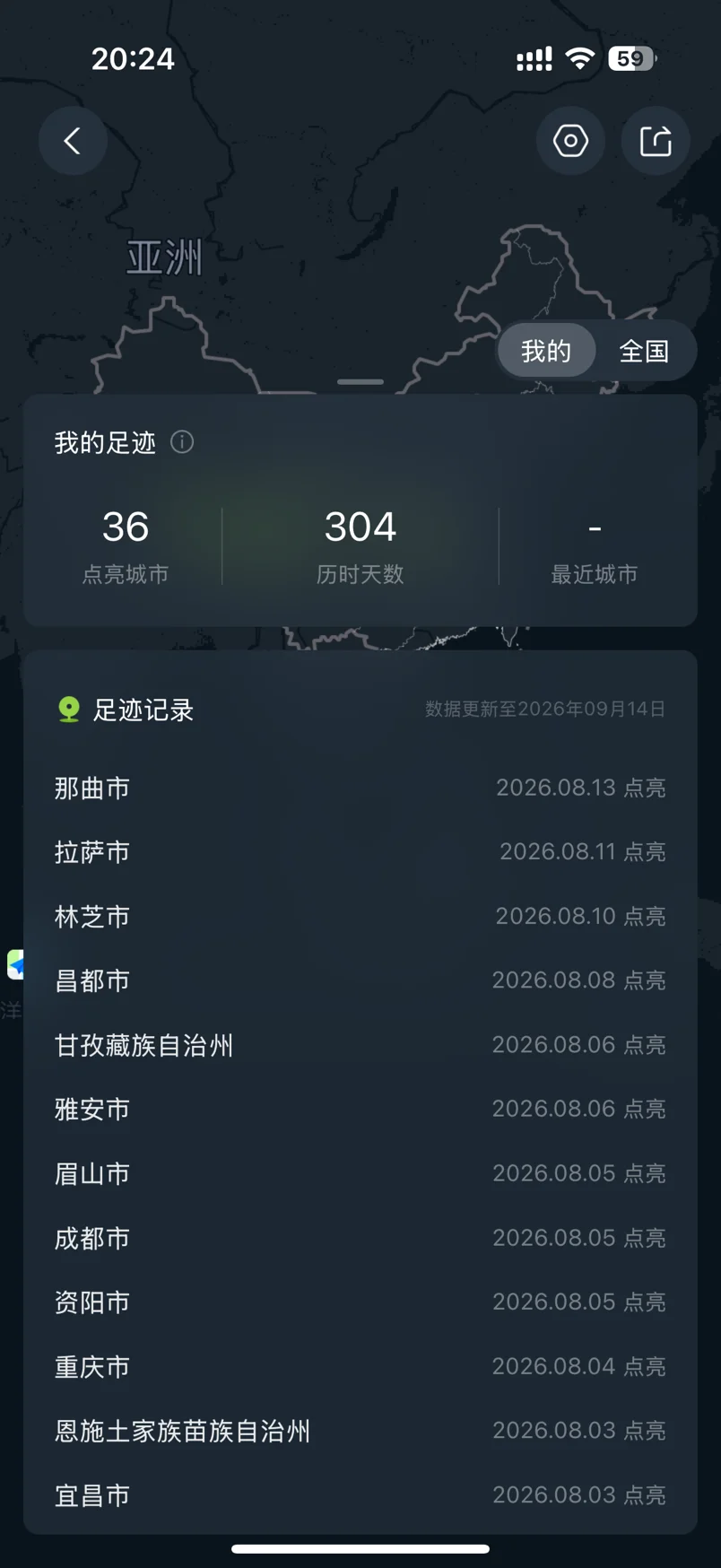Screen dimensions: 721x1568
Task: Select the 我的 segment
Action: 546,351
